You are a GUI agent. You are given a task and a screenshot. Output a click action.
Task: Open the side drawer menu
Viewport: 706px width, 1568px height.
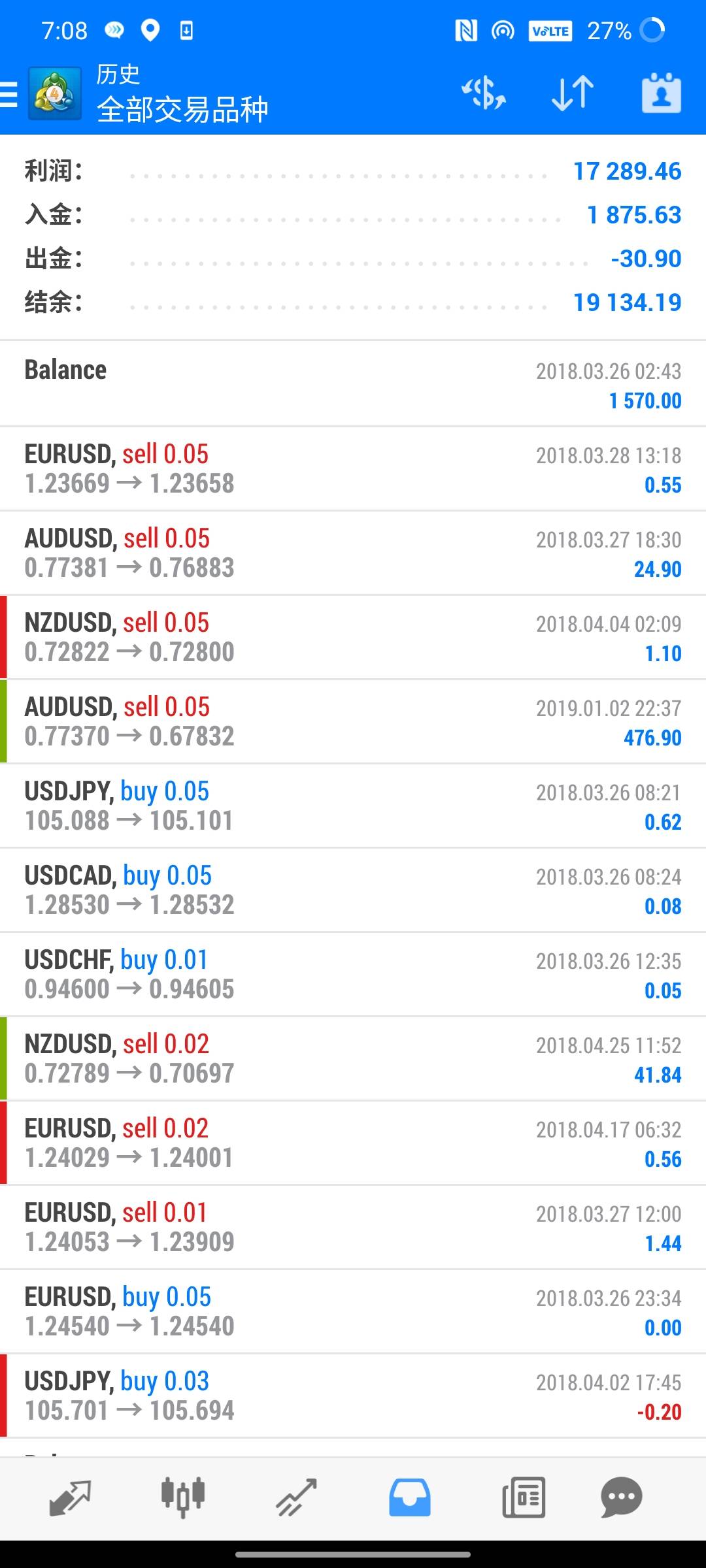[x=9, y=94]
